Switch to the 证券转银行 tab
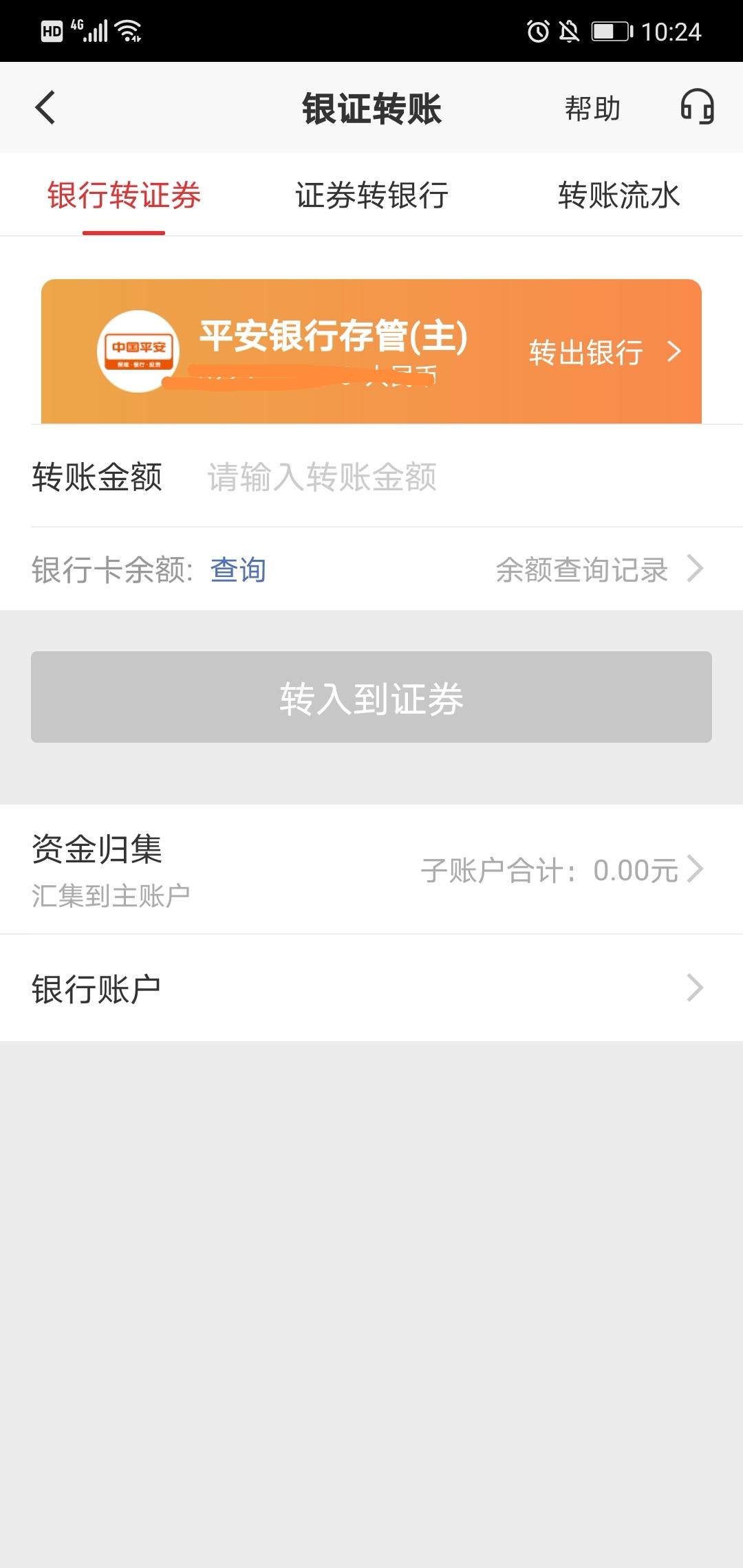This screenshot has width=743, height=1568. [371, 196]
